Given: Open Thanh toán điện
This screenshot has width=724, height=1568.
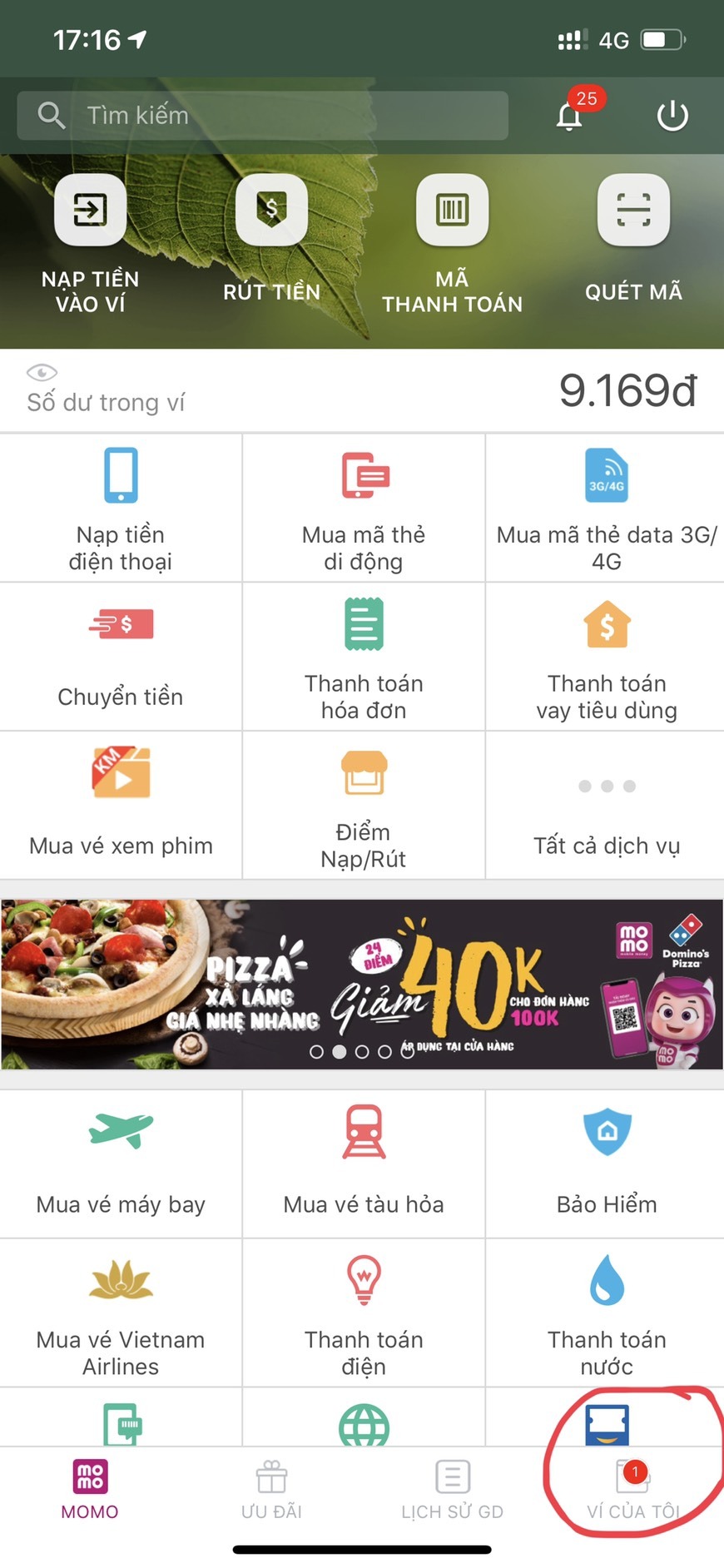Looking at the screenshot, I should (364, 1312).
